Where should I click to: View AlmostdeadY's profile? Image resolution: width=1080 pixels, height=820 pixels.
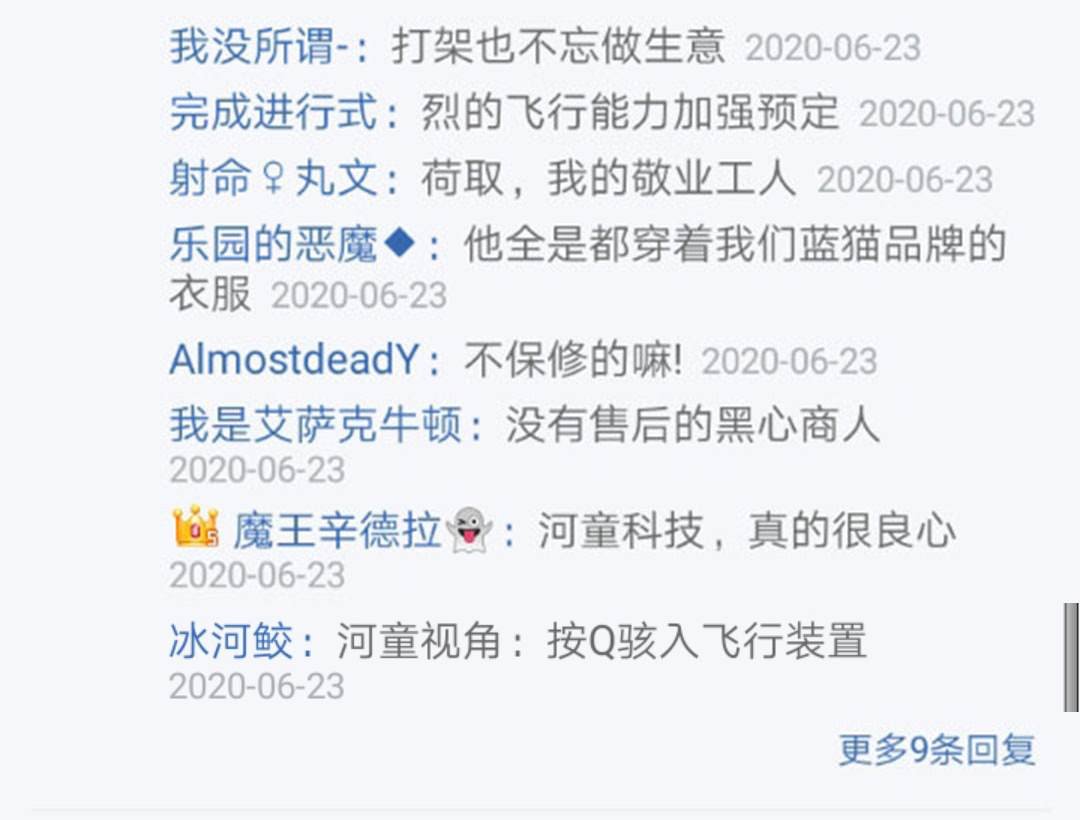[292, 360]
